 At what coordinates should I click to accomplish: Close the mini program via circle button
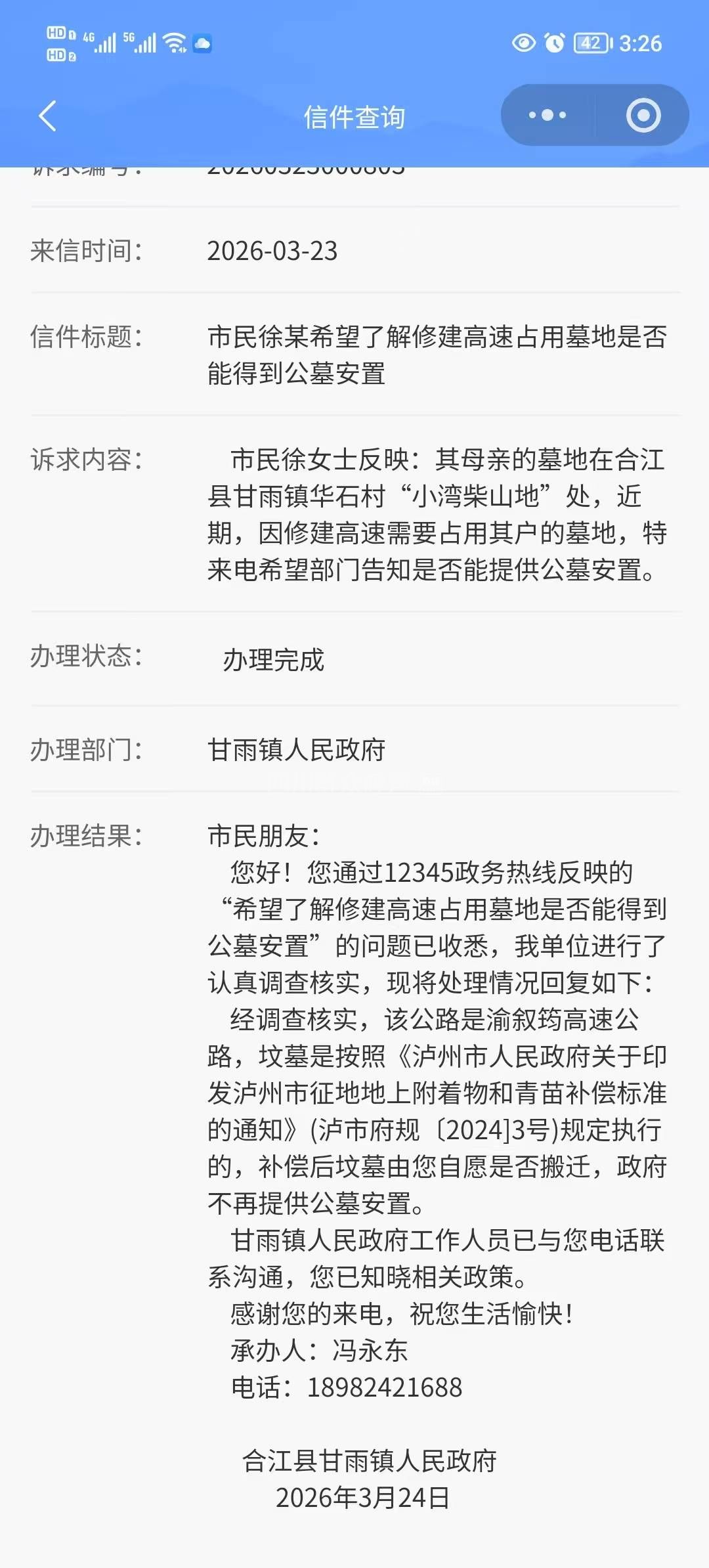coord(643,116)
